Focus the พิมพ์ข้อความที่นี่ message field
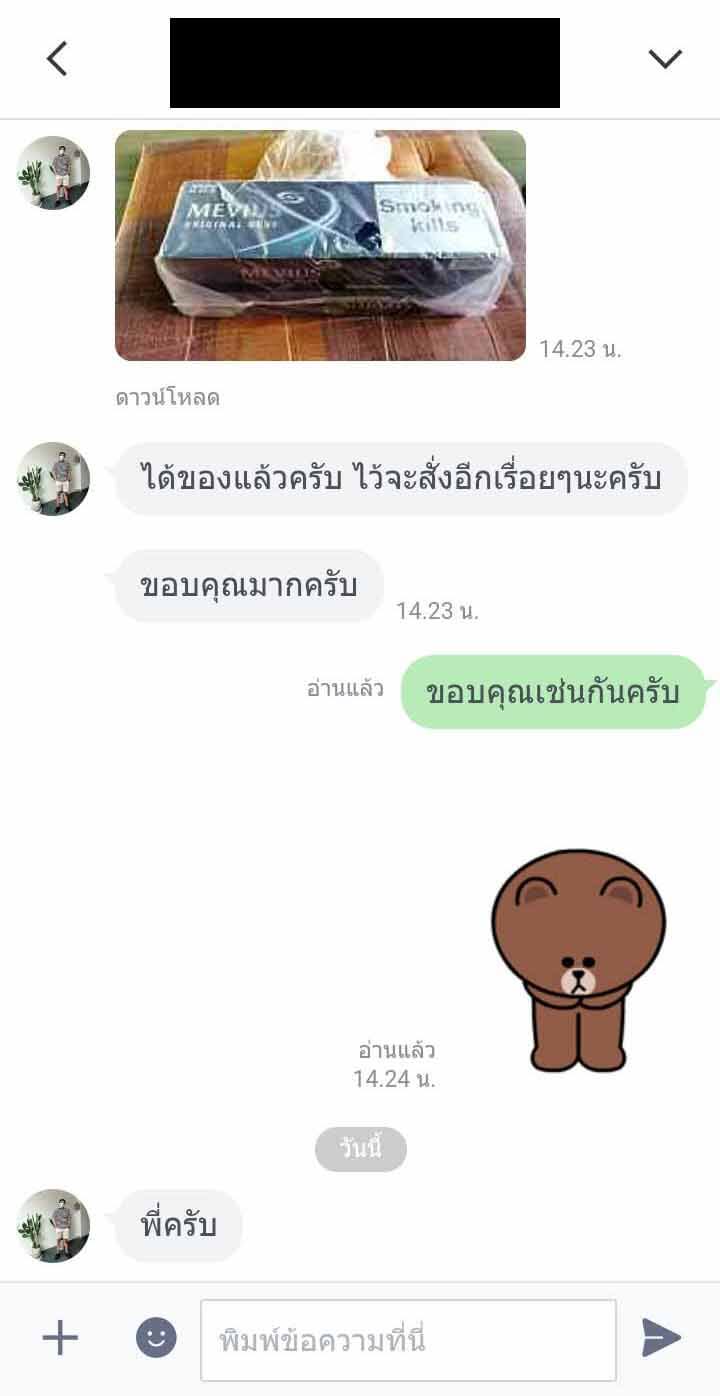The width and height of the screenshot is (720, 1396). (408, 1340)
